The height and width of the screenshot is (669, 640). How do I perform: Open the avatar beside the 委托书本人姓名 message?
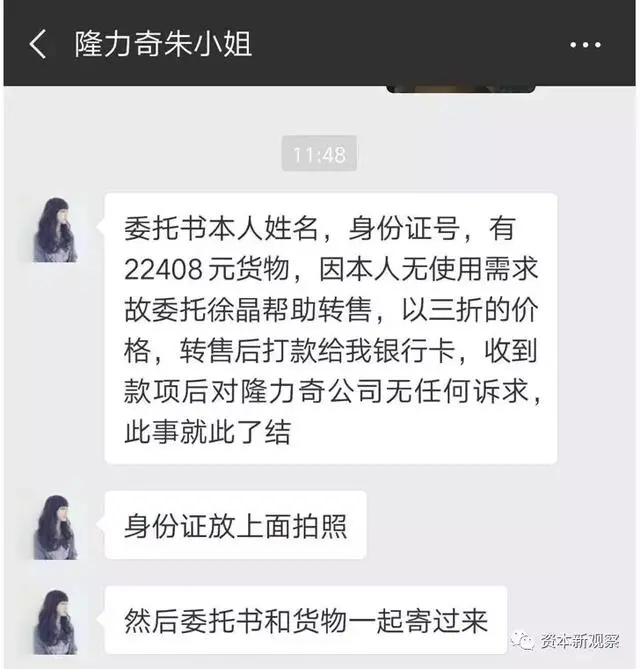pos(56,228)
